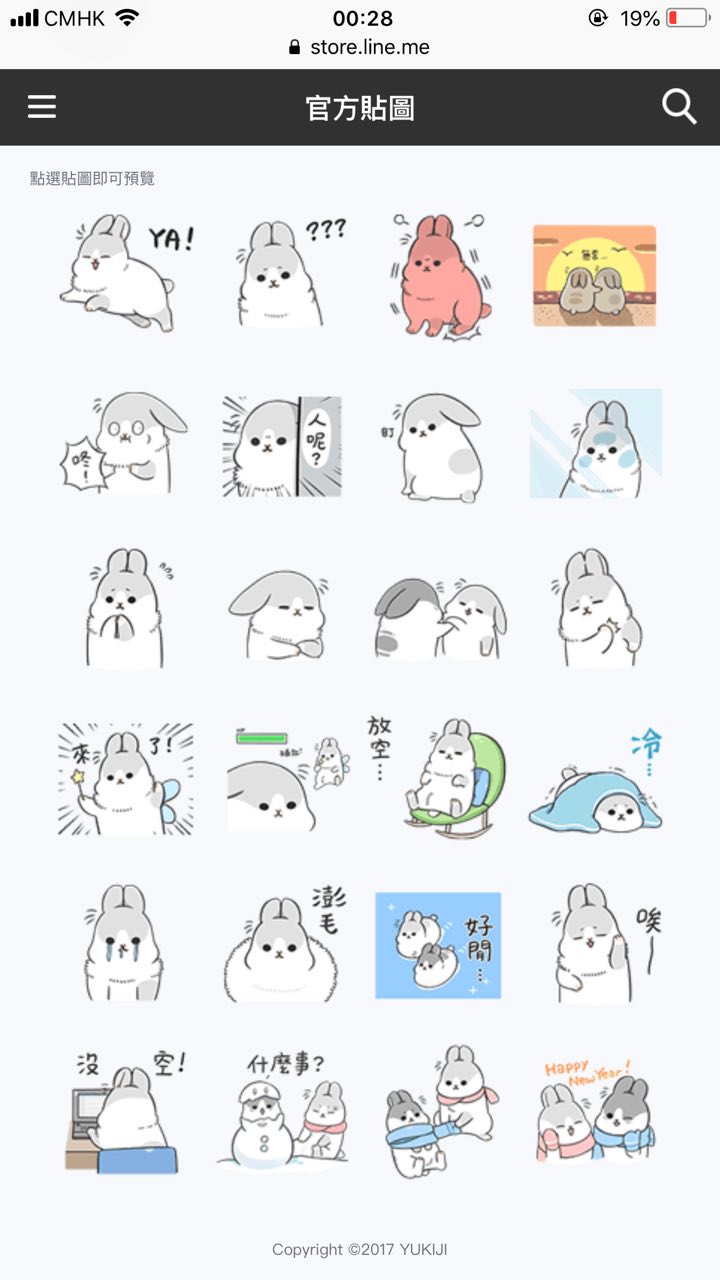Preview the "好閒" blue background sticker
The width and height of the screenshot is (720, 1280).
click(x=438, y=945)
